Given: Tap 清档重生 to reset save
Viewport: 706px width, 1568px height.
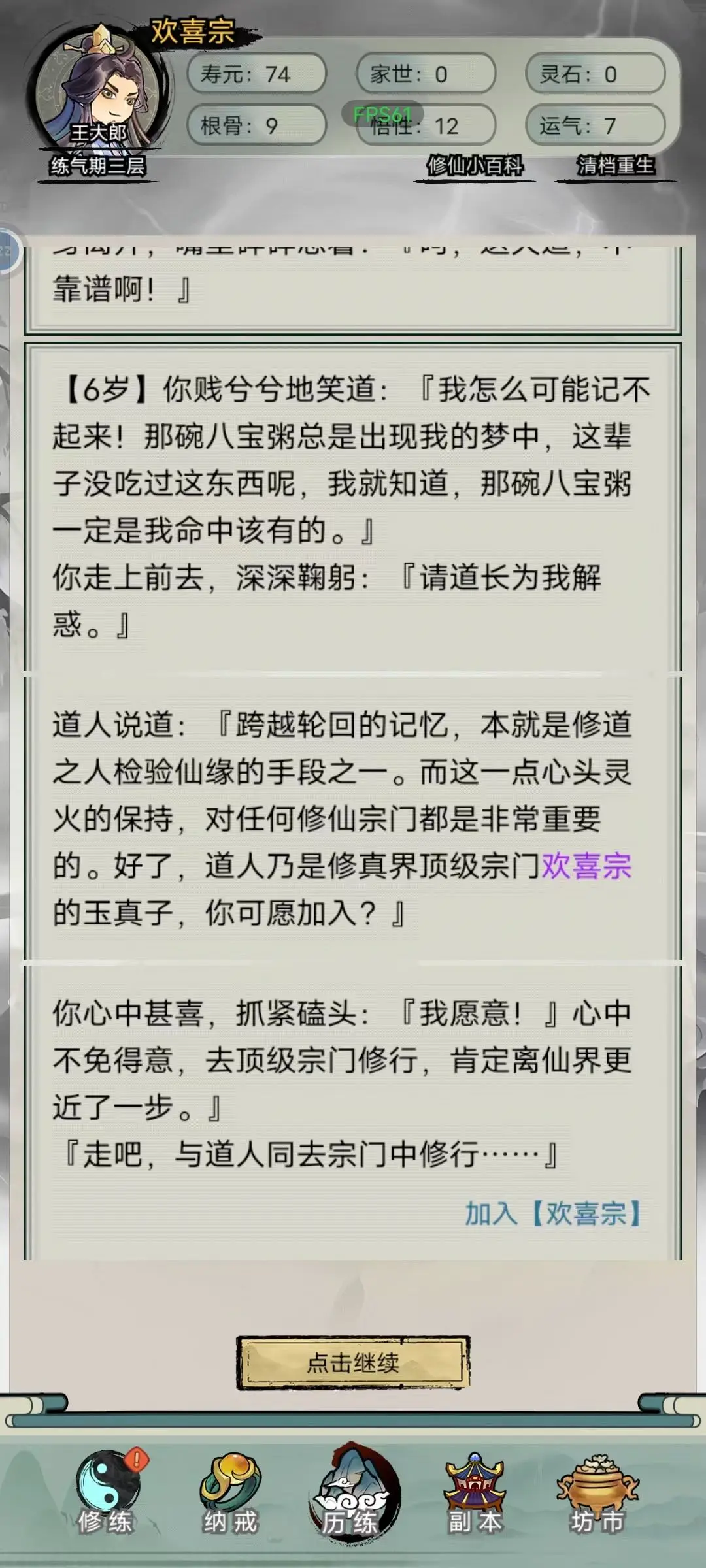Looking at the screenshot, I should coord(614,166).
